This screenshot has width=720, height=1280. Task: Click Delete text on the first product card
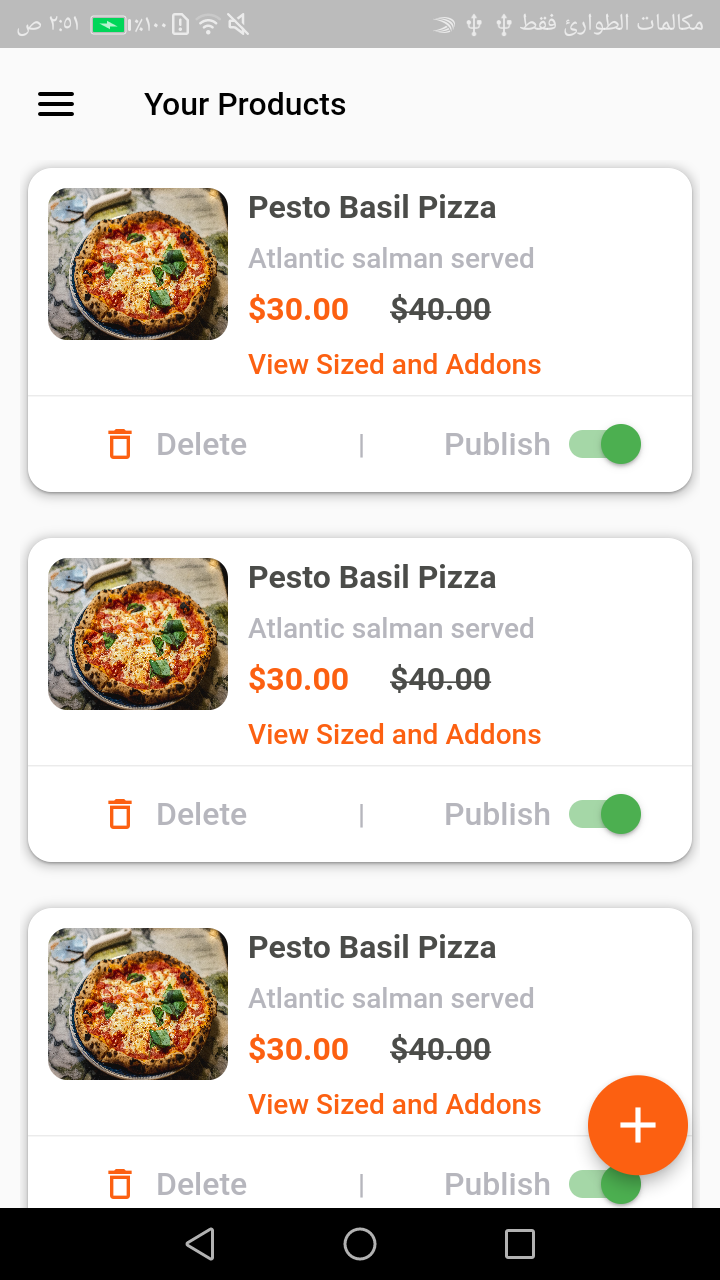coord(200,443)
